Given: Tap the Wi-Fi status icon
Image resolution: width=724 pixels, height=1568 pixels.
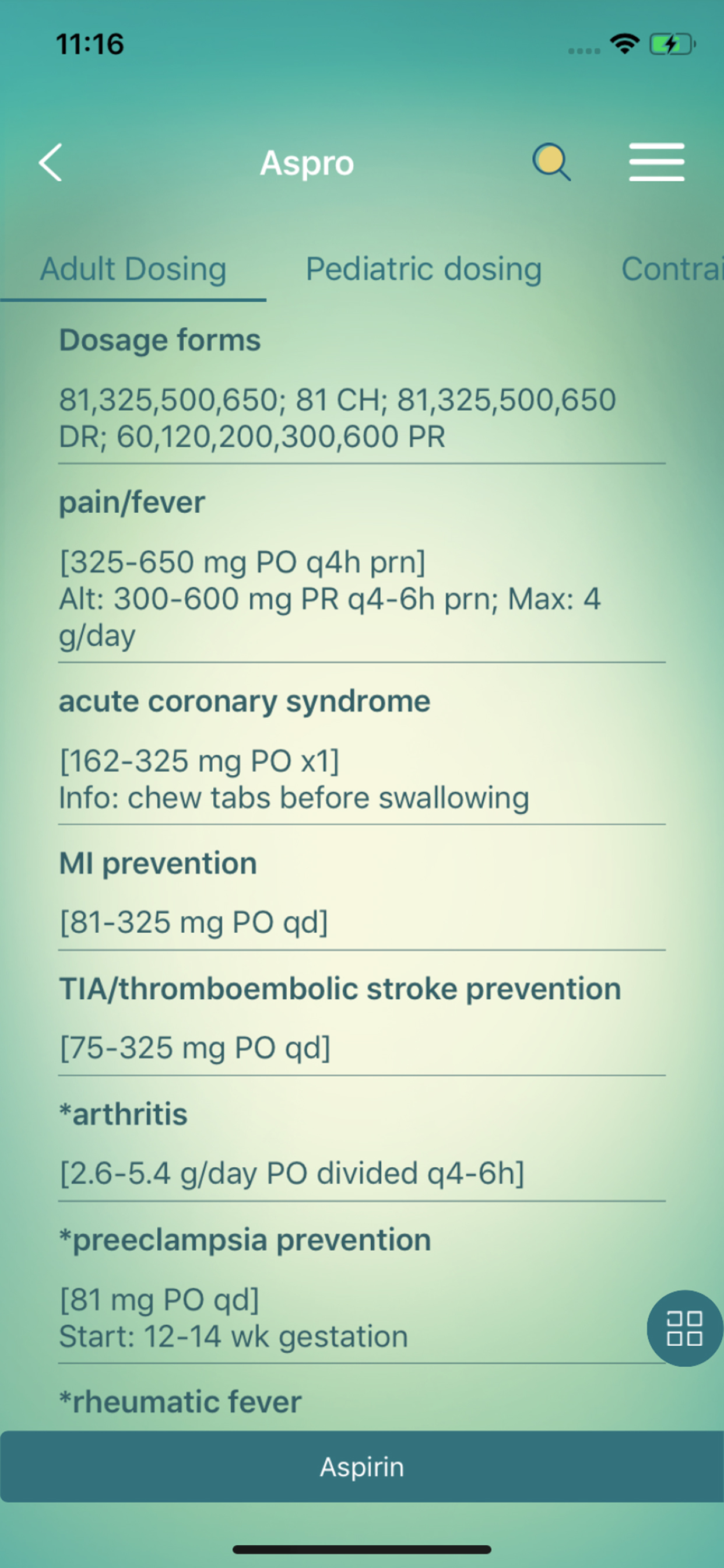Looking at the screenshot, I should 624,43.
